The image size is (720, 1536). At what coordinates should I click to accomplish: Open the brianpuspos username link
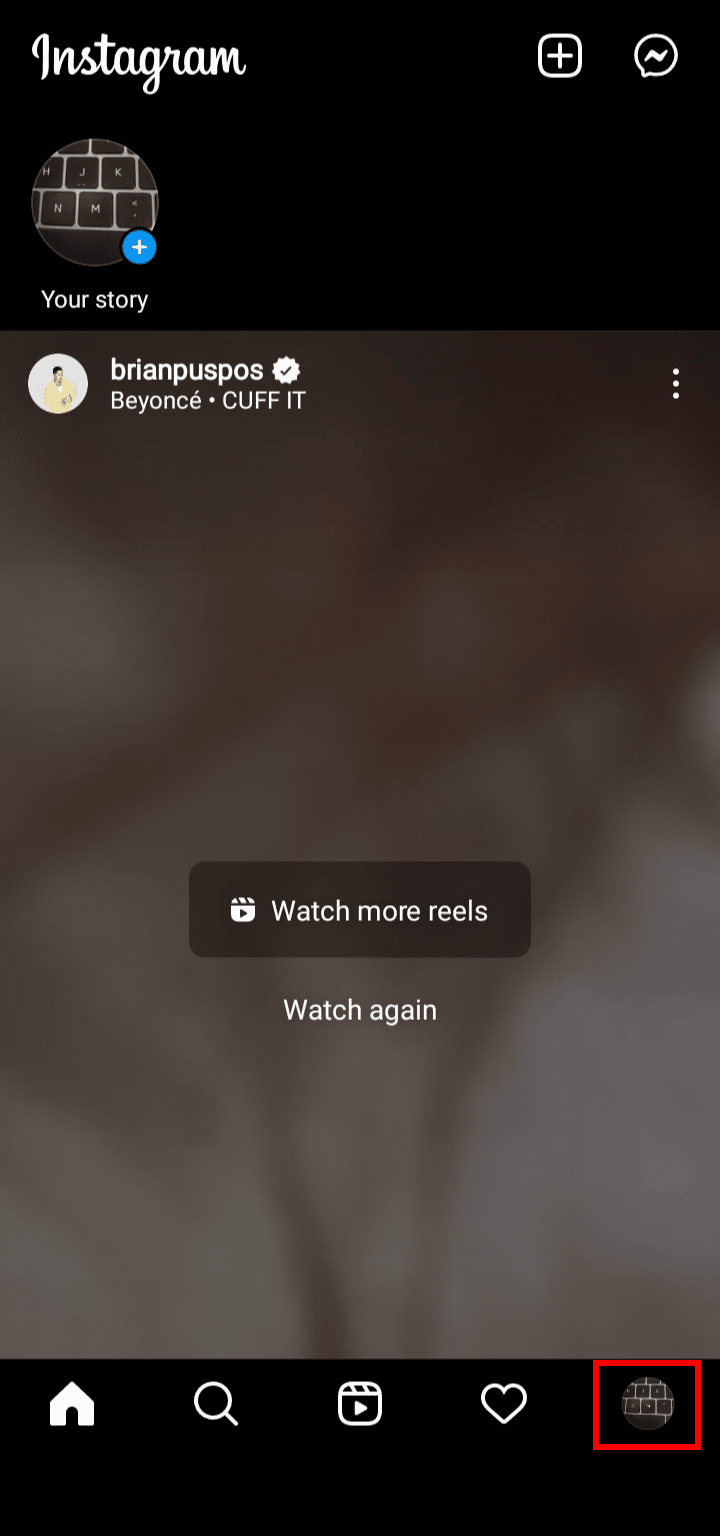point(187,370)
